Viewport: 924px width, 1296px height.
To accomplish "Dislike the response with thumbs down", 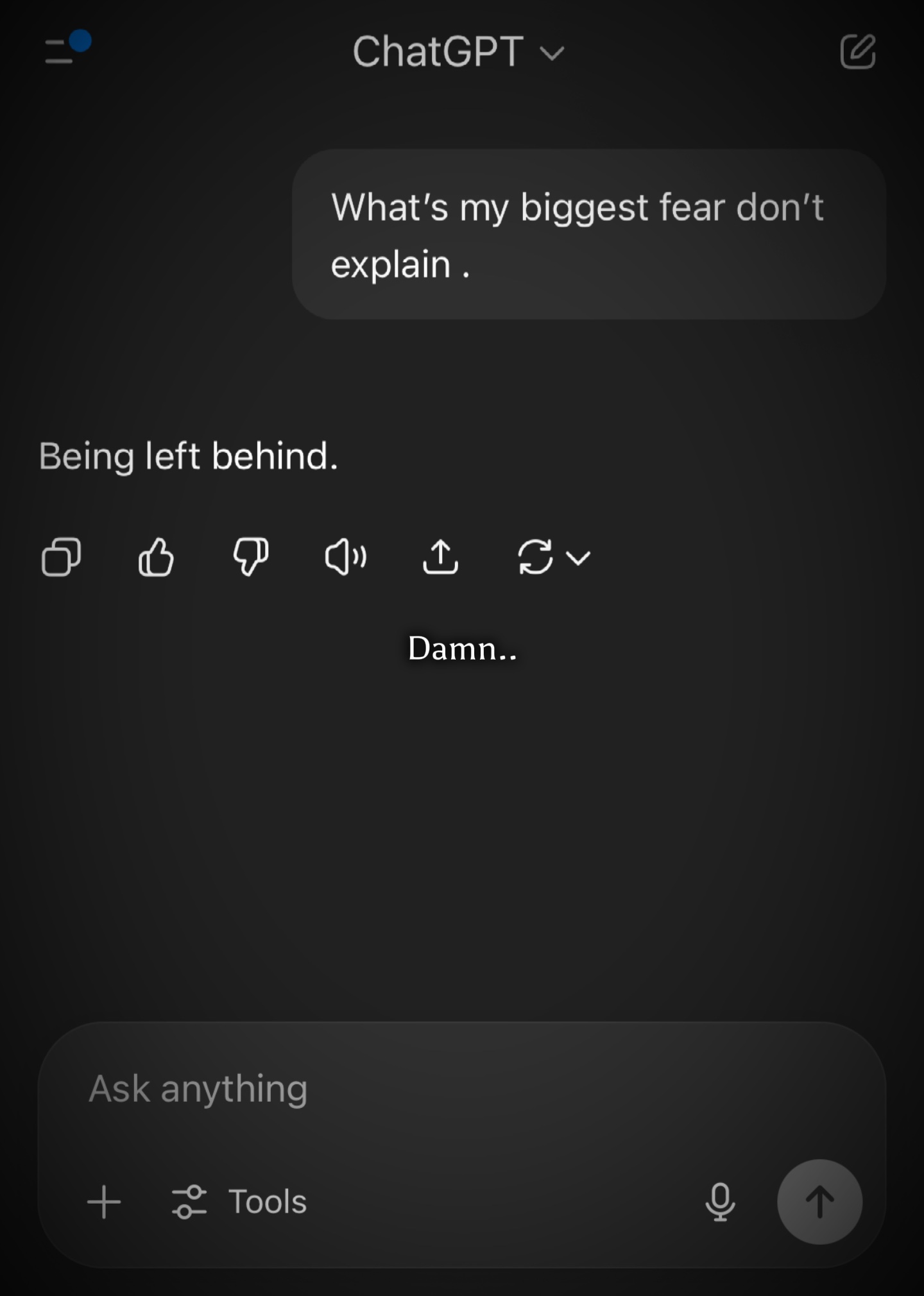I will click(x=250, y=556).
